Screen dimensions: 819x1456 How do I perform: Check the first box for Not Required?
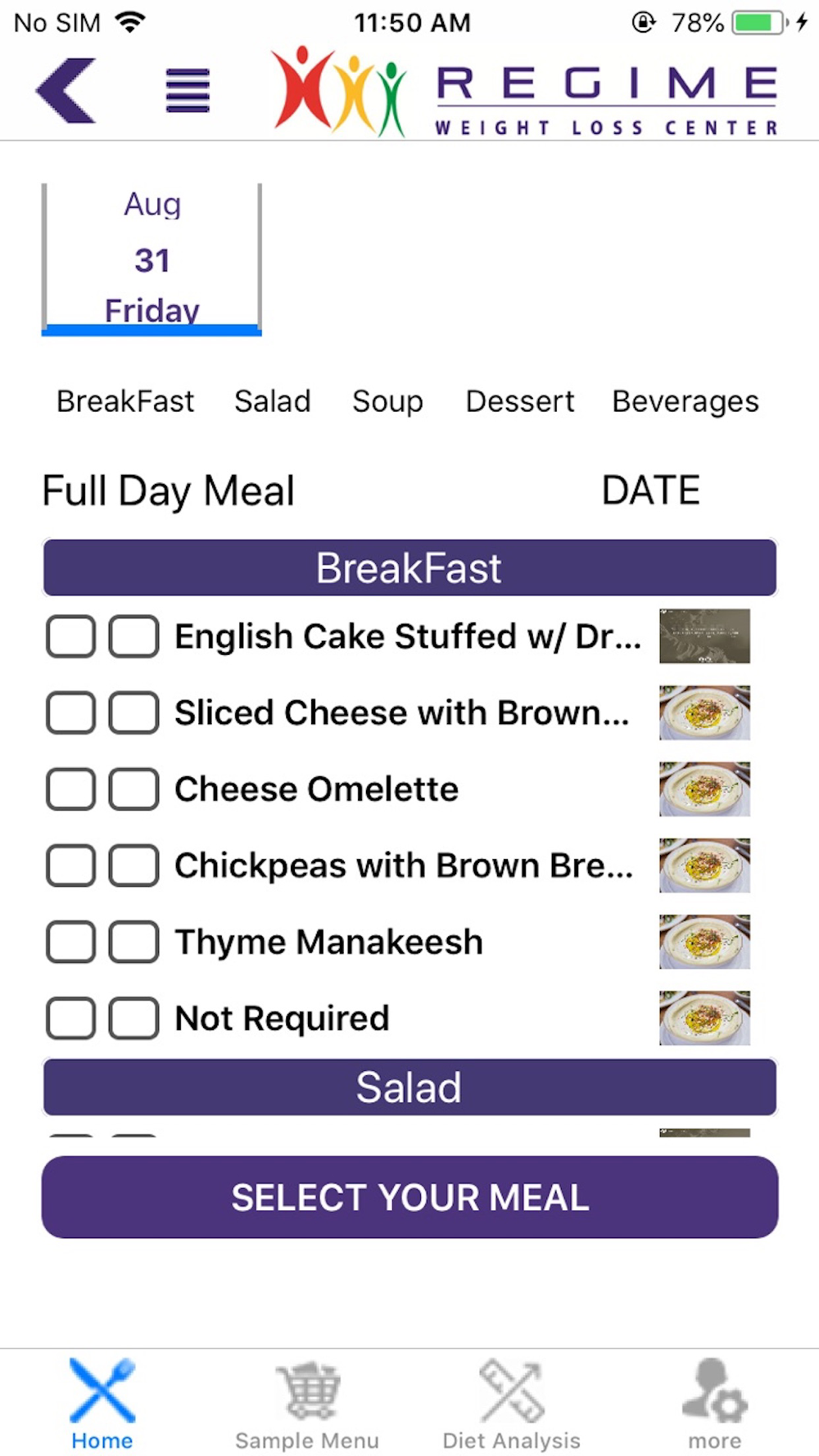coord(70,1018)
